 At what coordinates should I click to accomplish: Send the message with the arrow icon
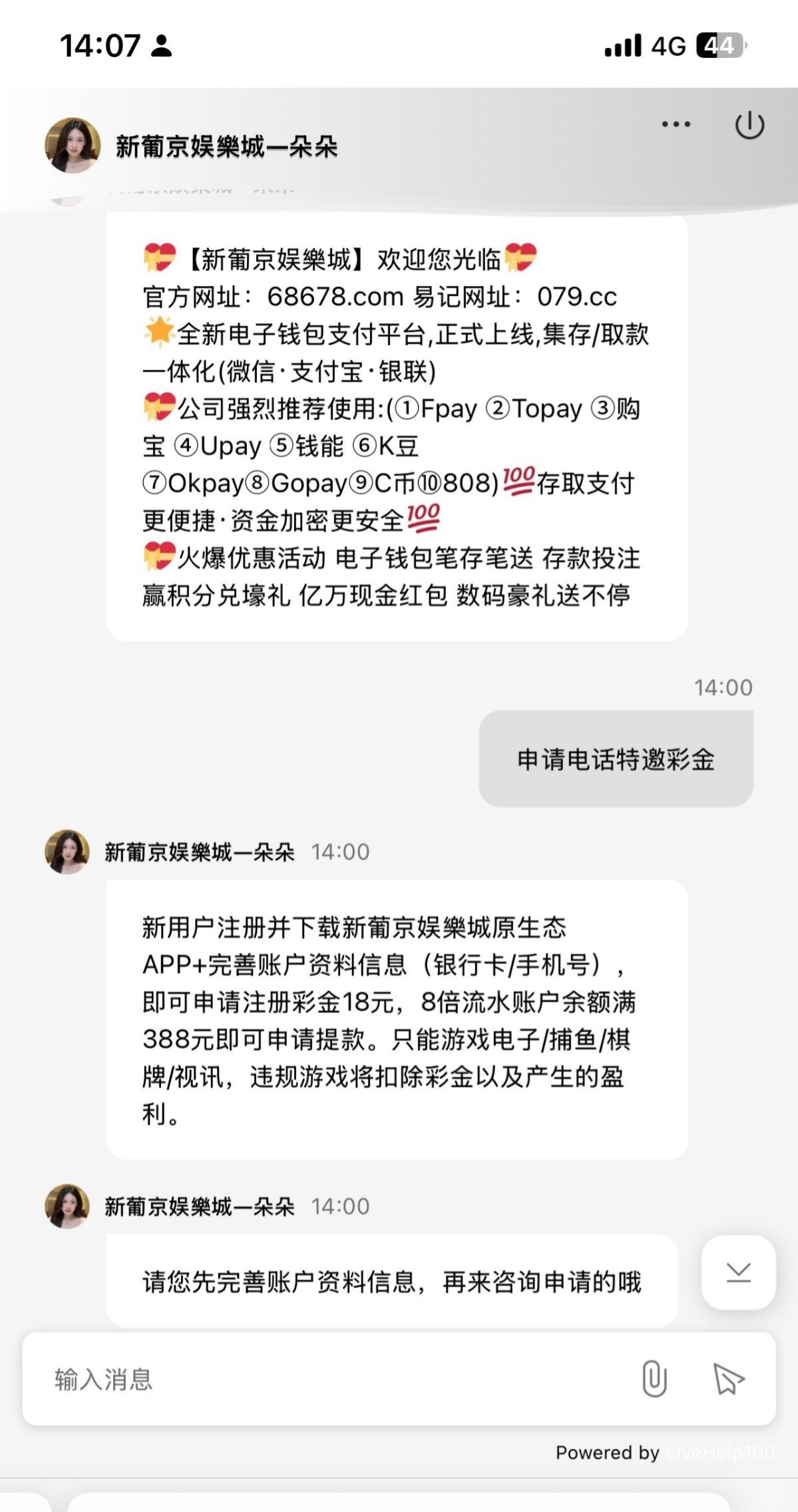728,1378
